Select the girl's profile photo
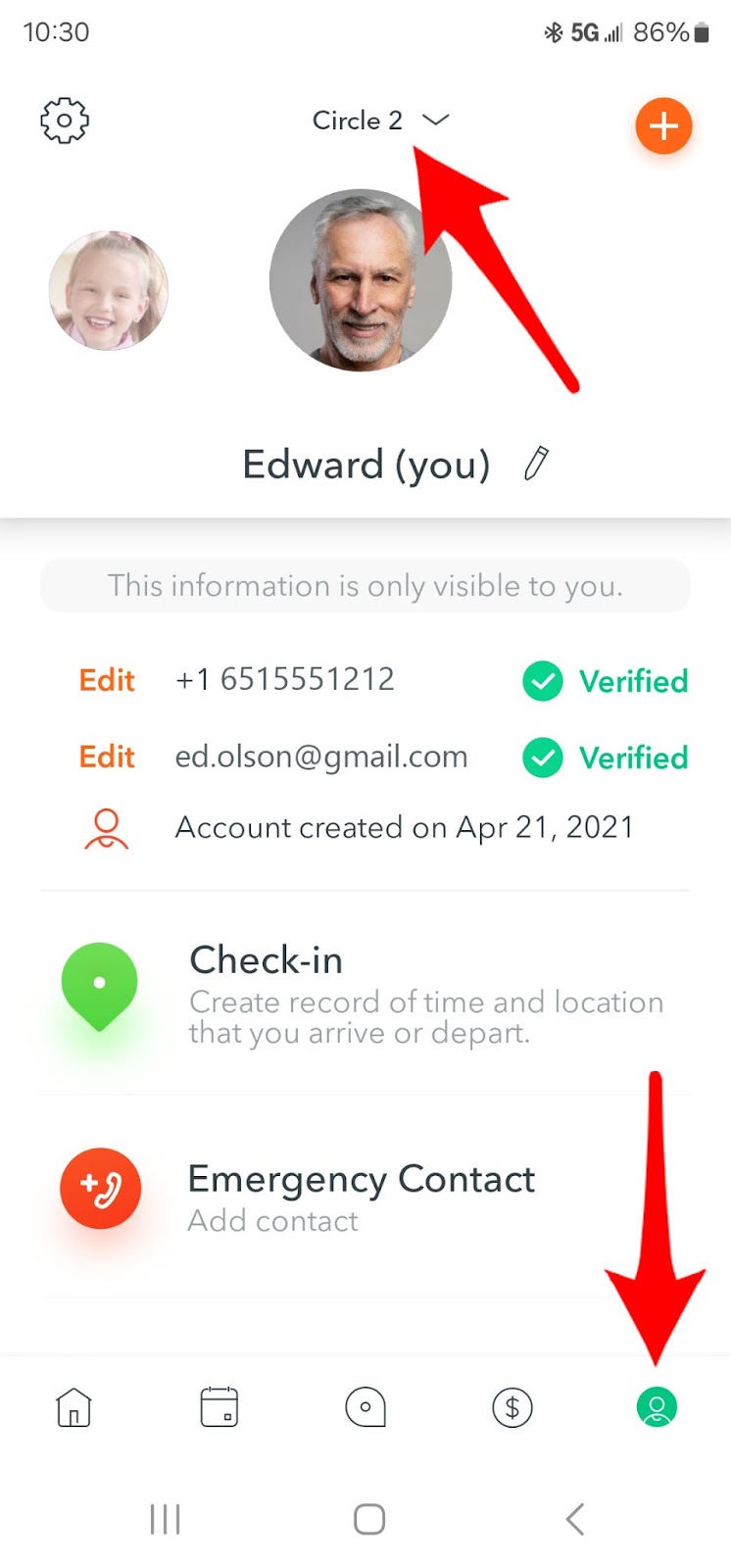 tap(109, 290)
